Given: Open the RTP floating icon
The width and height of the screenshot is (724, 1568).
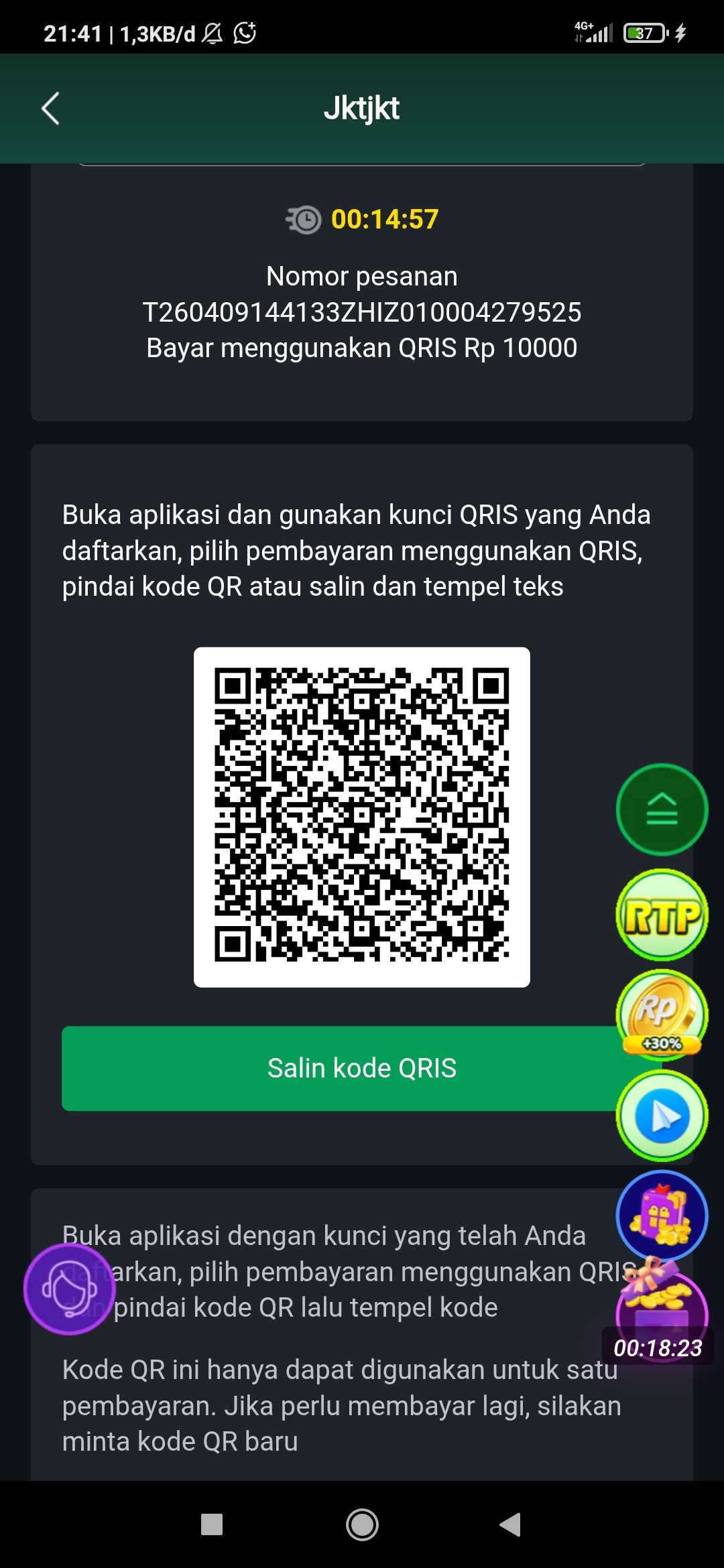Looking at the screenshot, I should (662, 913).
